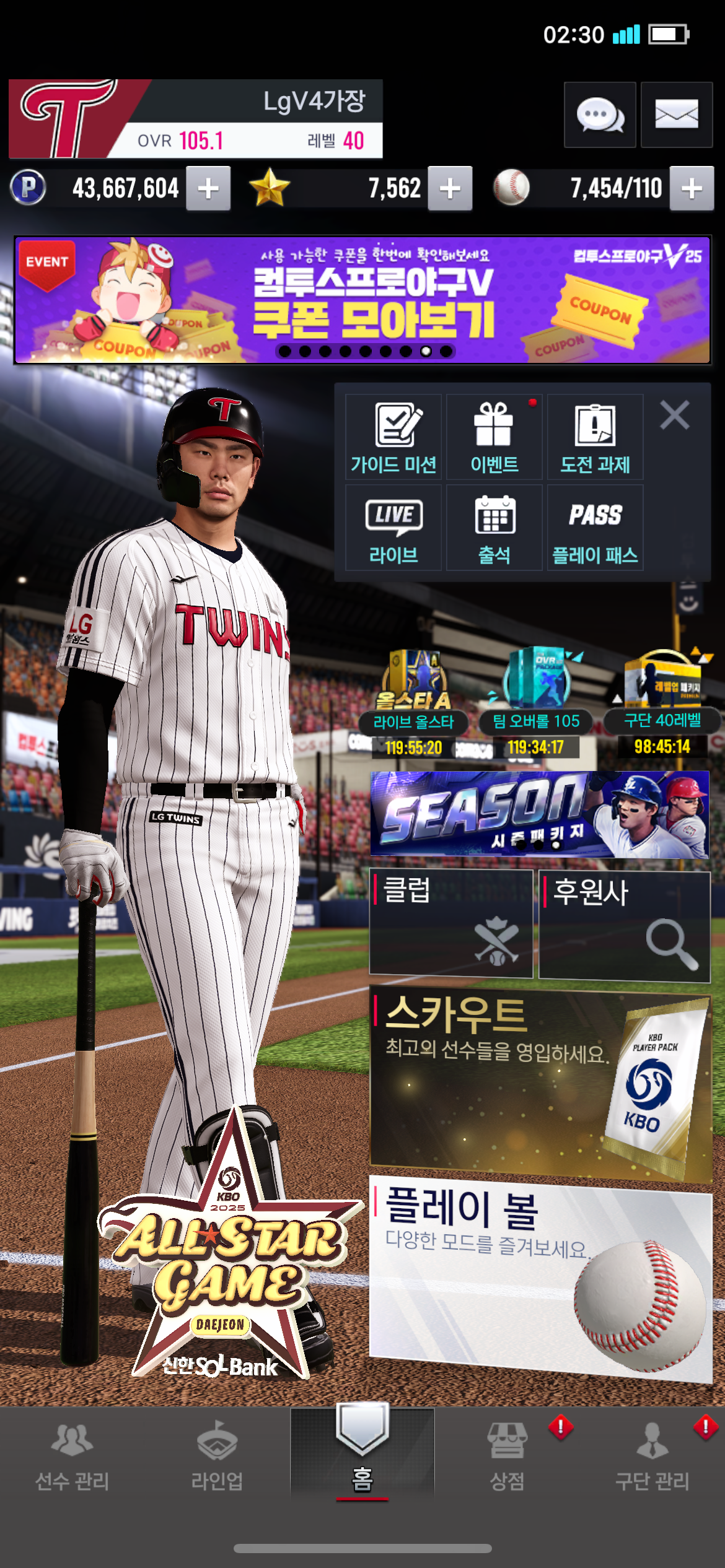Open 도전 과제

[595, 437]
